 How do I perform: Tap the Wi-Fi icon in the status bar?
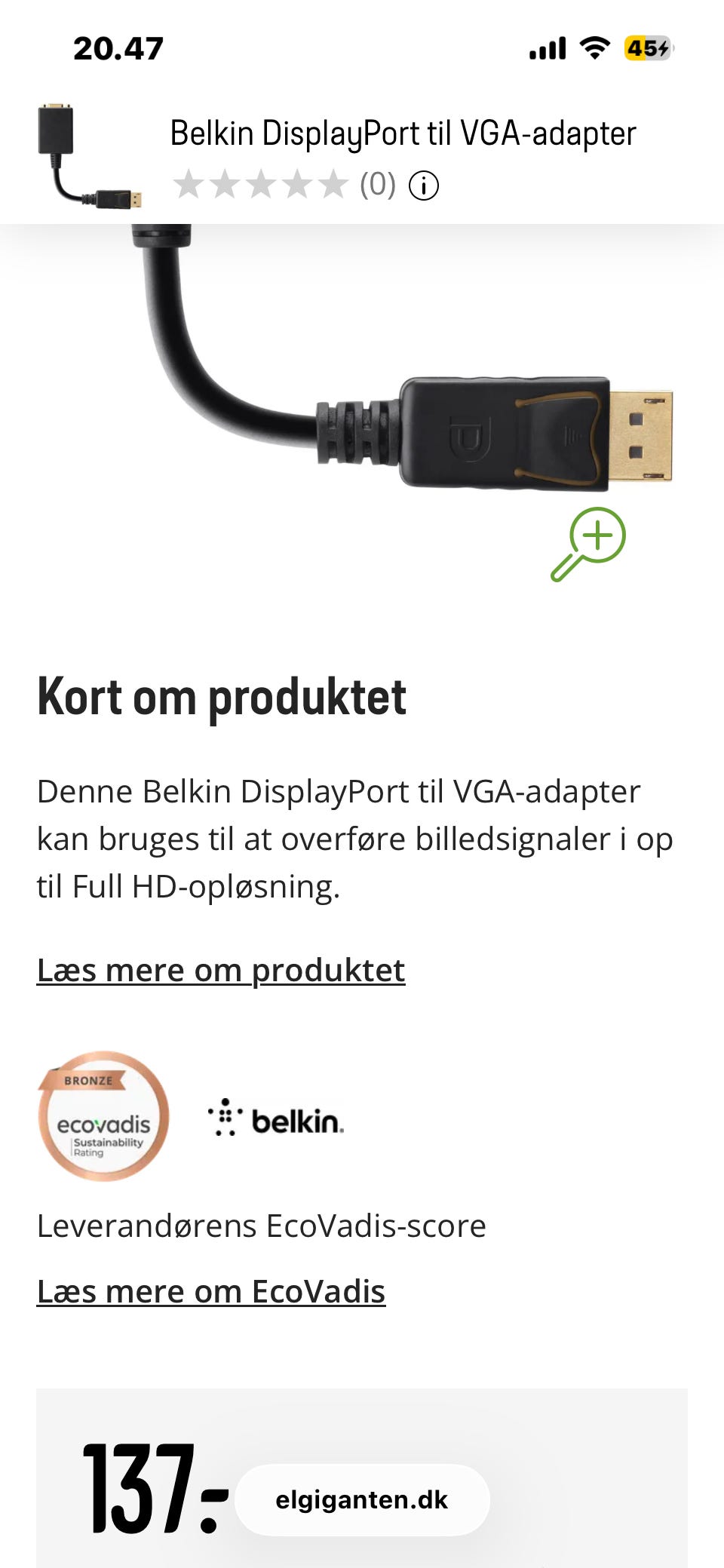(x=593, y=48)
